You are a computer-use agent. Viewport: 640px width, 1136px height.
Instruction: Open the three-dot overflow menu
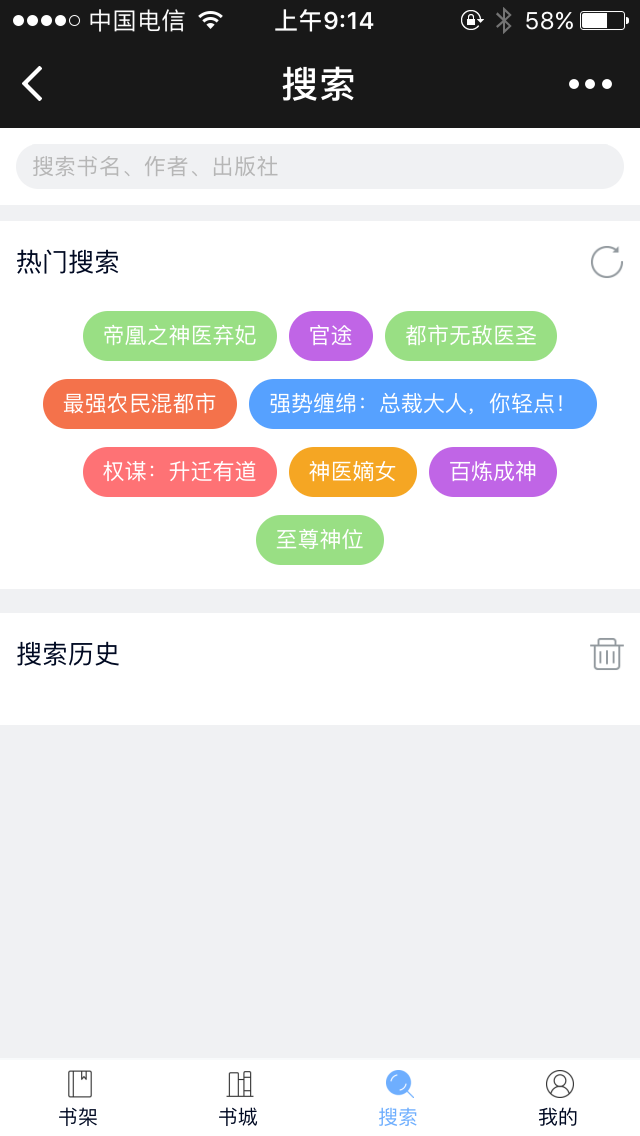pyautogui.click(x=590, y=84)
